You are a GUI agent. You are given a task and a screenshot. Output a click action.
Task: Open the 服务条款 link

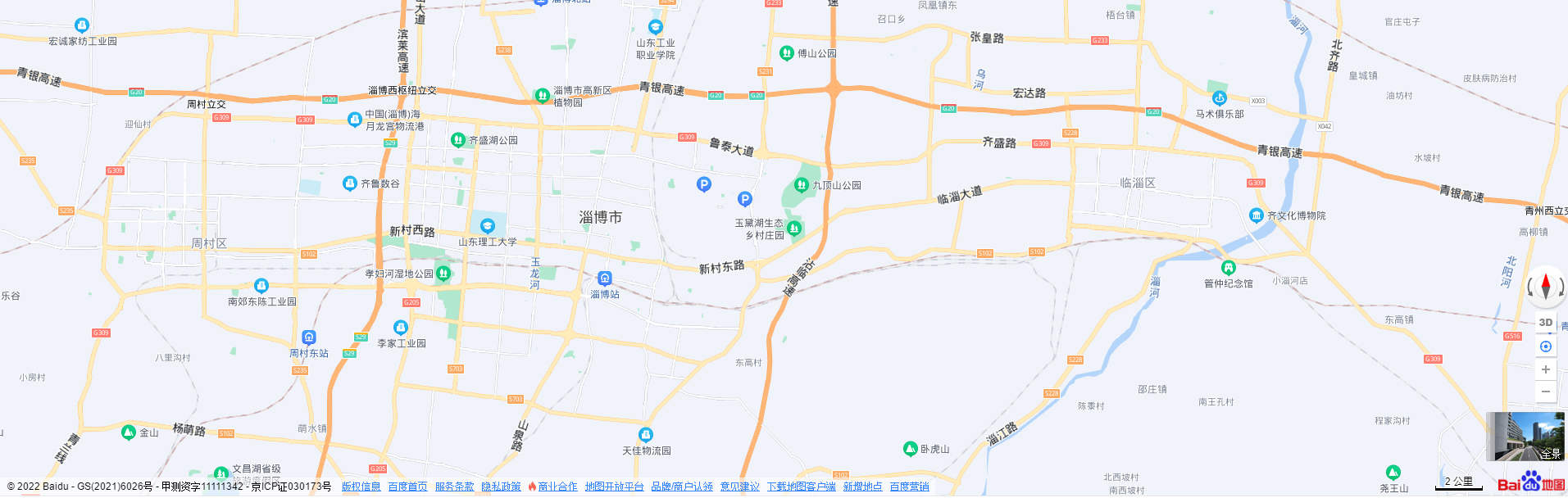tap(455, 487)
